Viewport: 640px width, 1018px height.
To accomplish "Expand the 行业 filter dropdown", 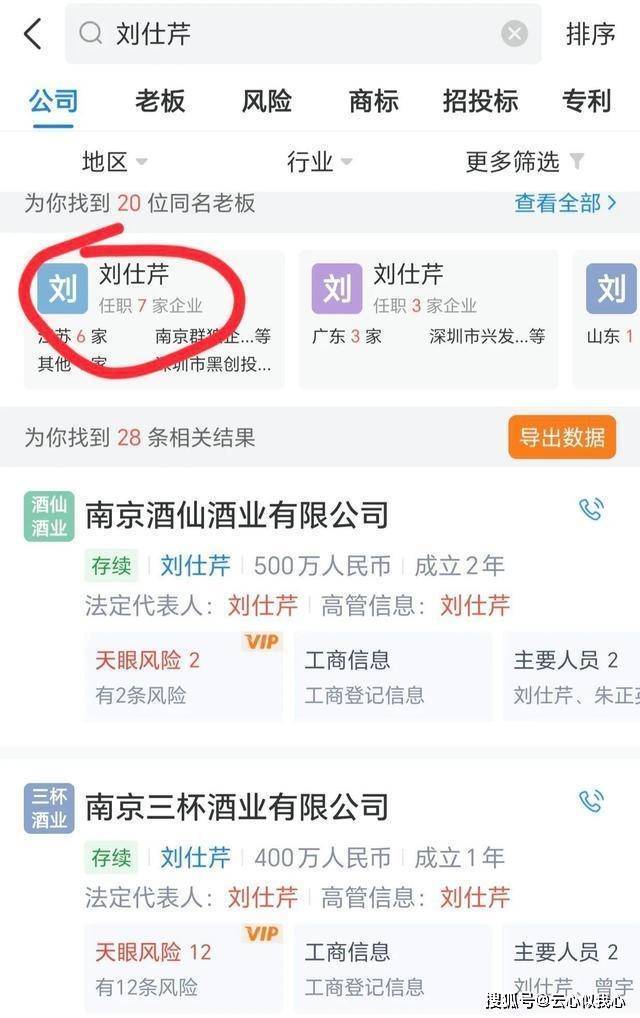I will (x=319, y=161).
